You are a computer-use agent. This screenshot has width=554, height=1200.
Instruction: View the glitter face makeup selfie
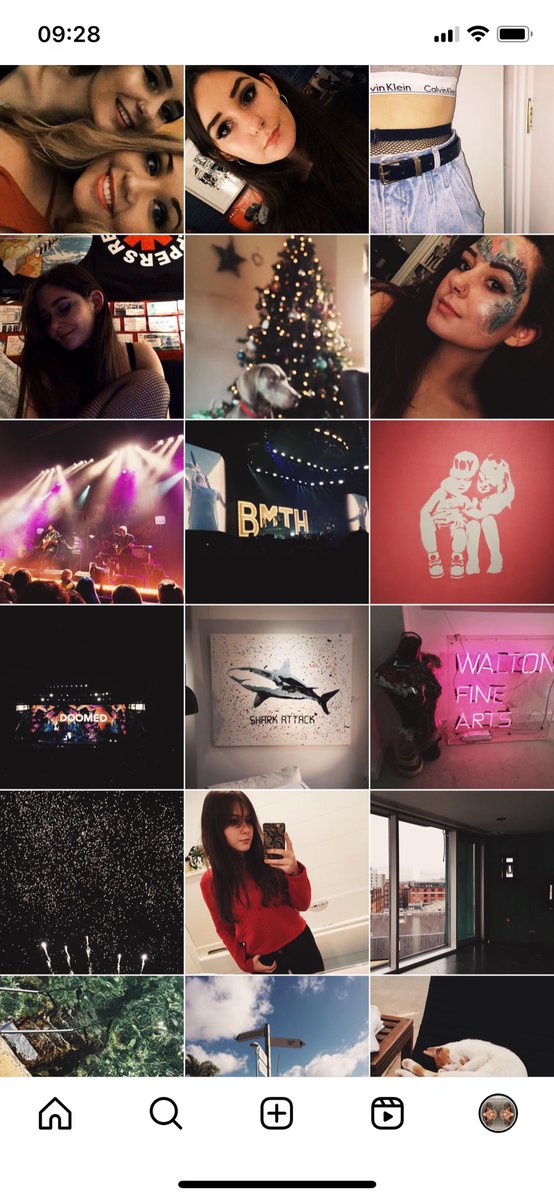pyautogui.click(x=462, y=327)
